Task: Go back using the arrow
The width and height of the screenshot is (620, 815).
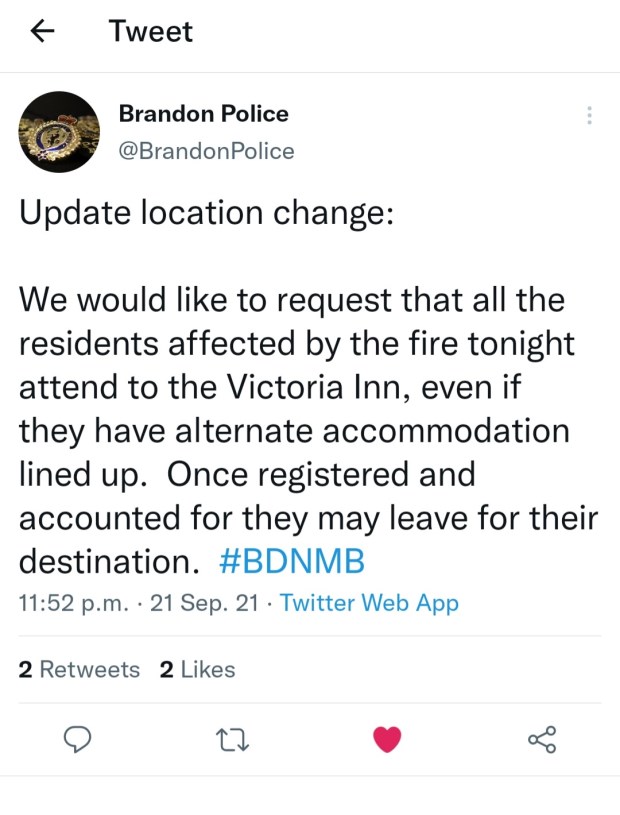Action: (x=42, y=32)
